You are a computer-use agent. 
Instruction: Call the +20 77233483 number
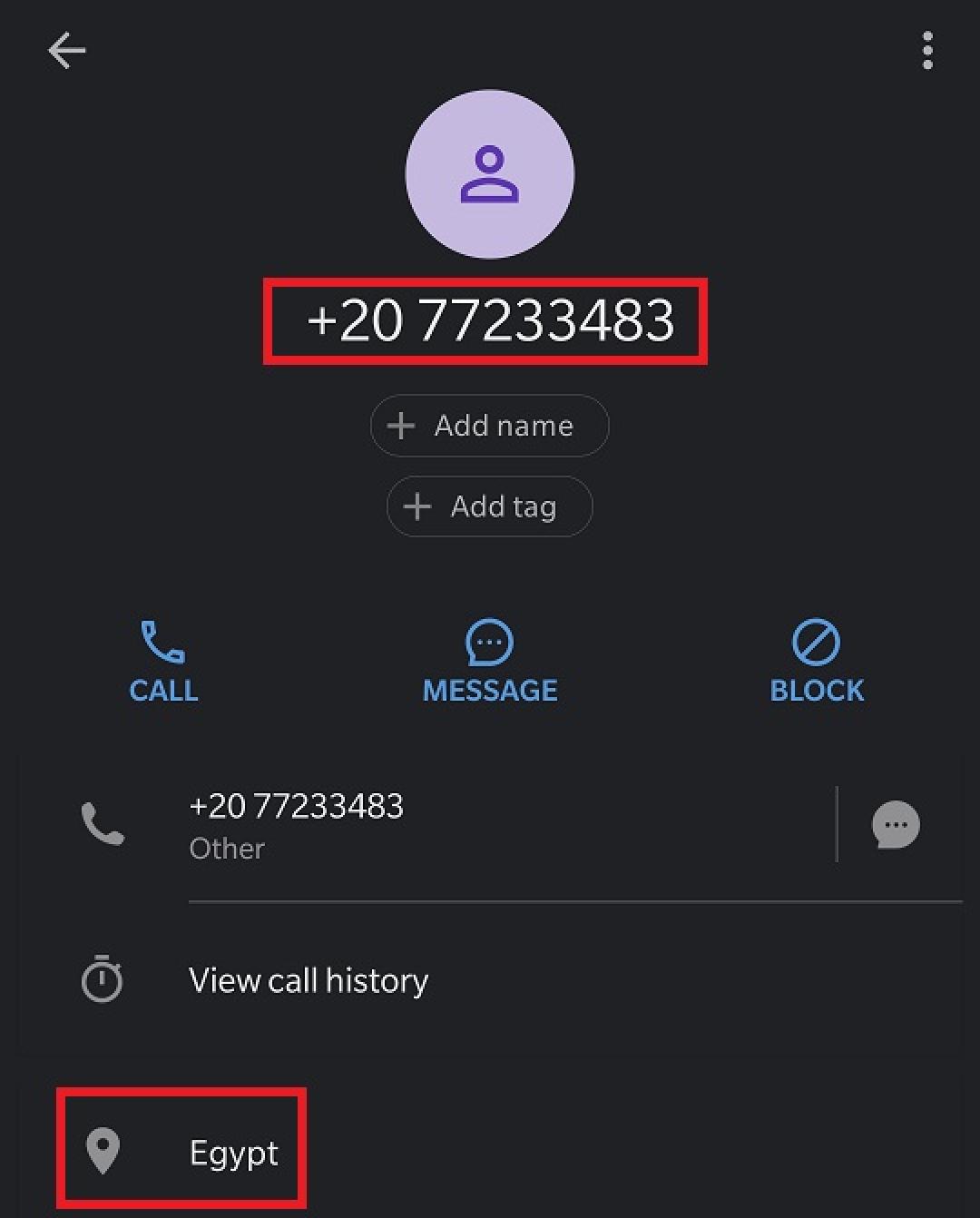[x=163, y=662]
